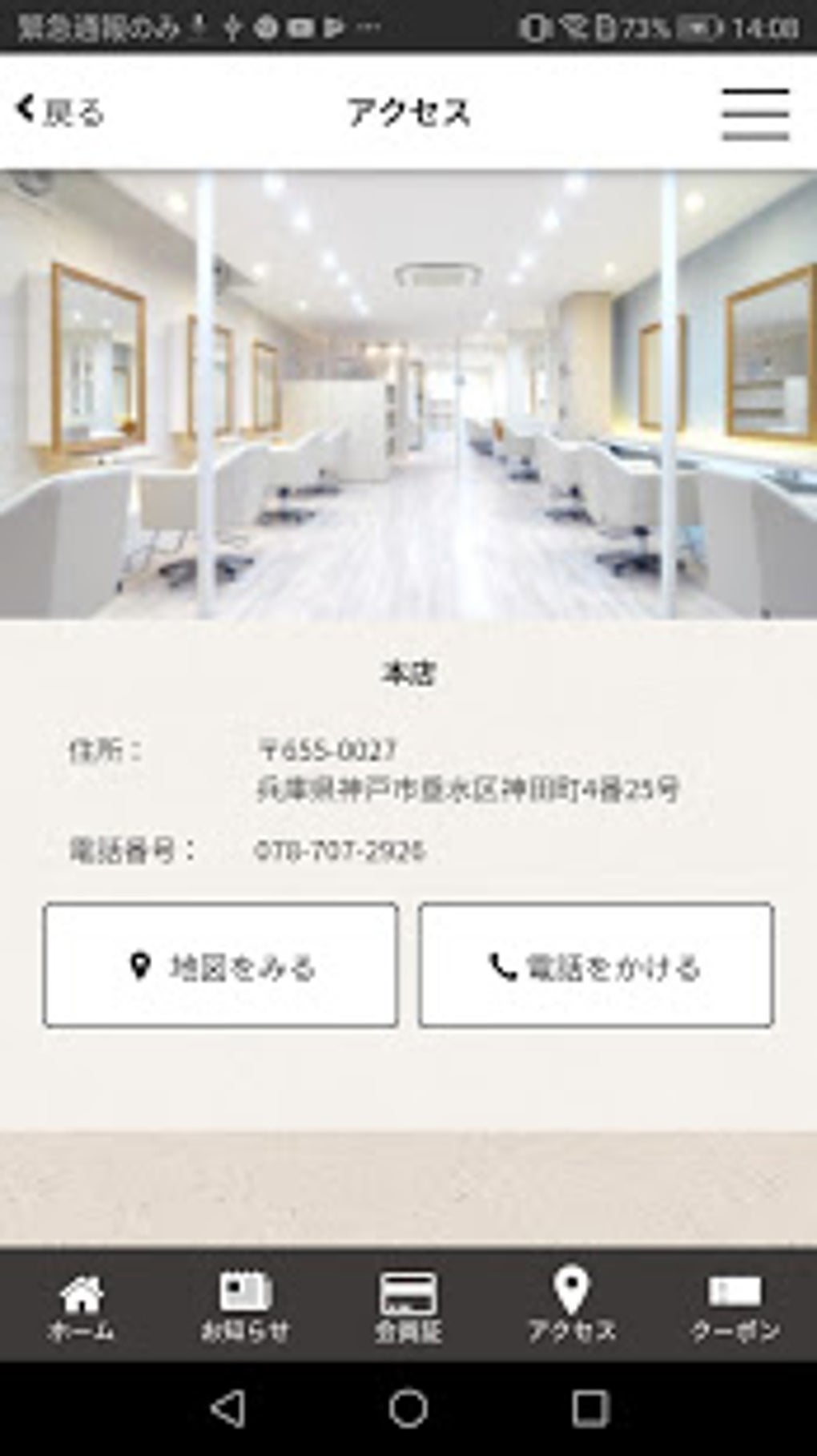Tap the system back button
This screenshot has width=817, height=1456.
pyautogui.click(x=227, y=1408)
